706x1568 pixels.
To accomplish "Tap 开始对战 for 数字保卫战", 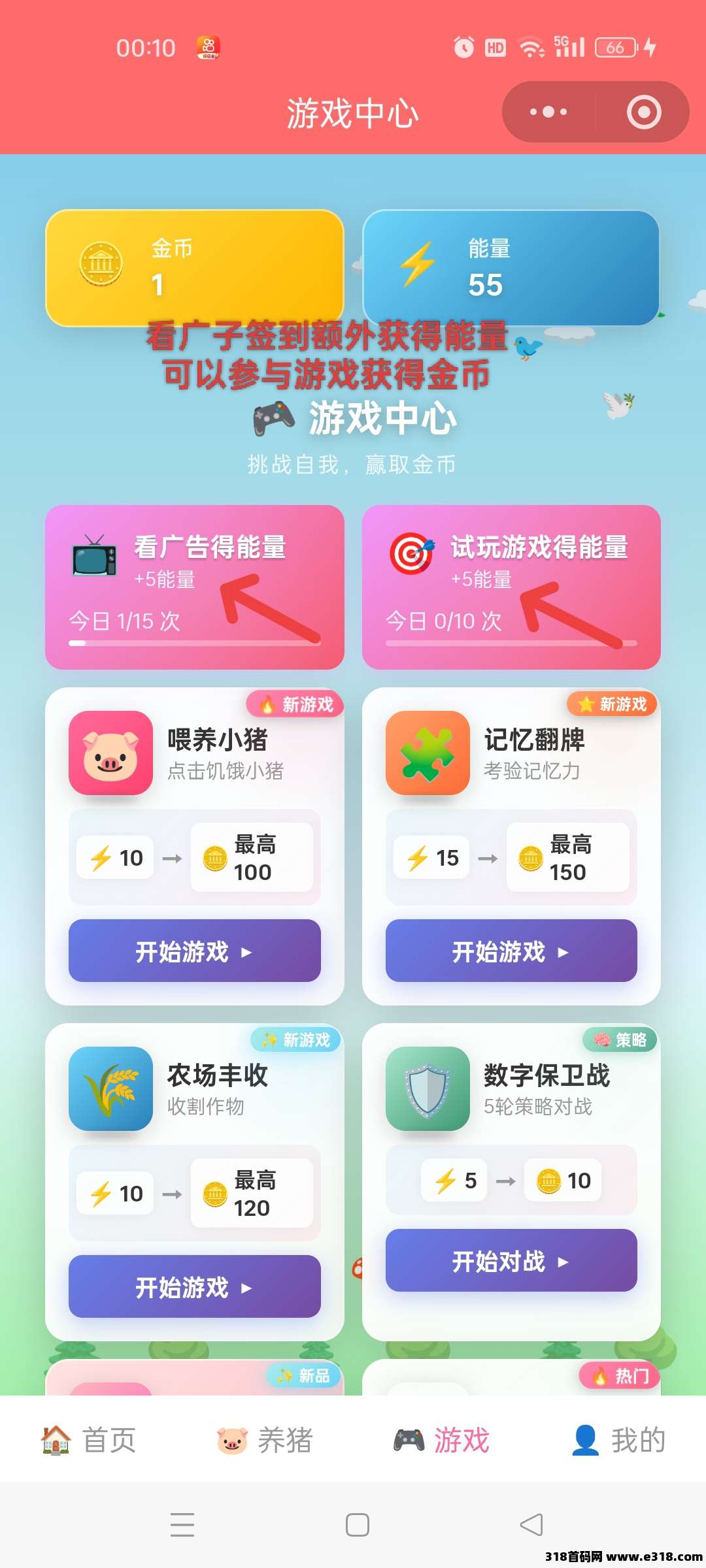I will (511, 1260).
